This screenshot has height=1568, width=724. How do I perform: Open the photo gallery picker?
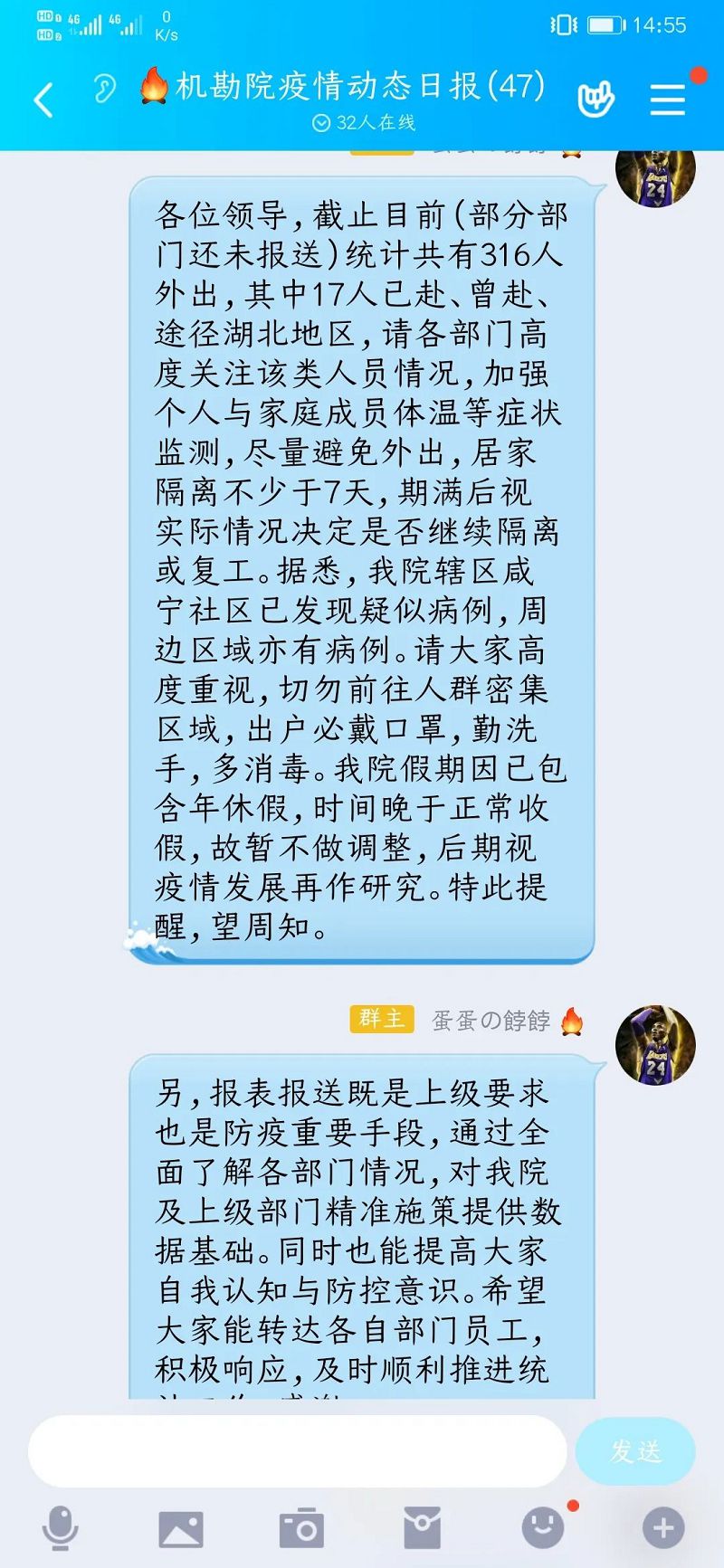tap(181, 1529)
